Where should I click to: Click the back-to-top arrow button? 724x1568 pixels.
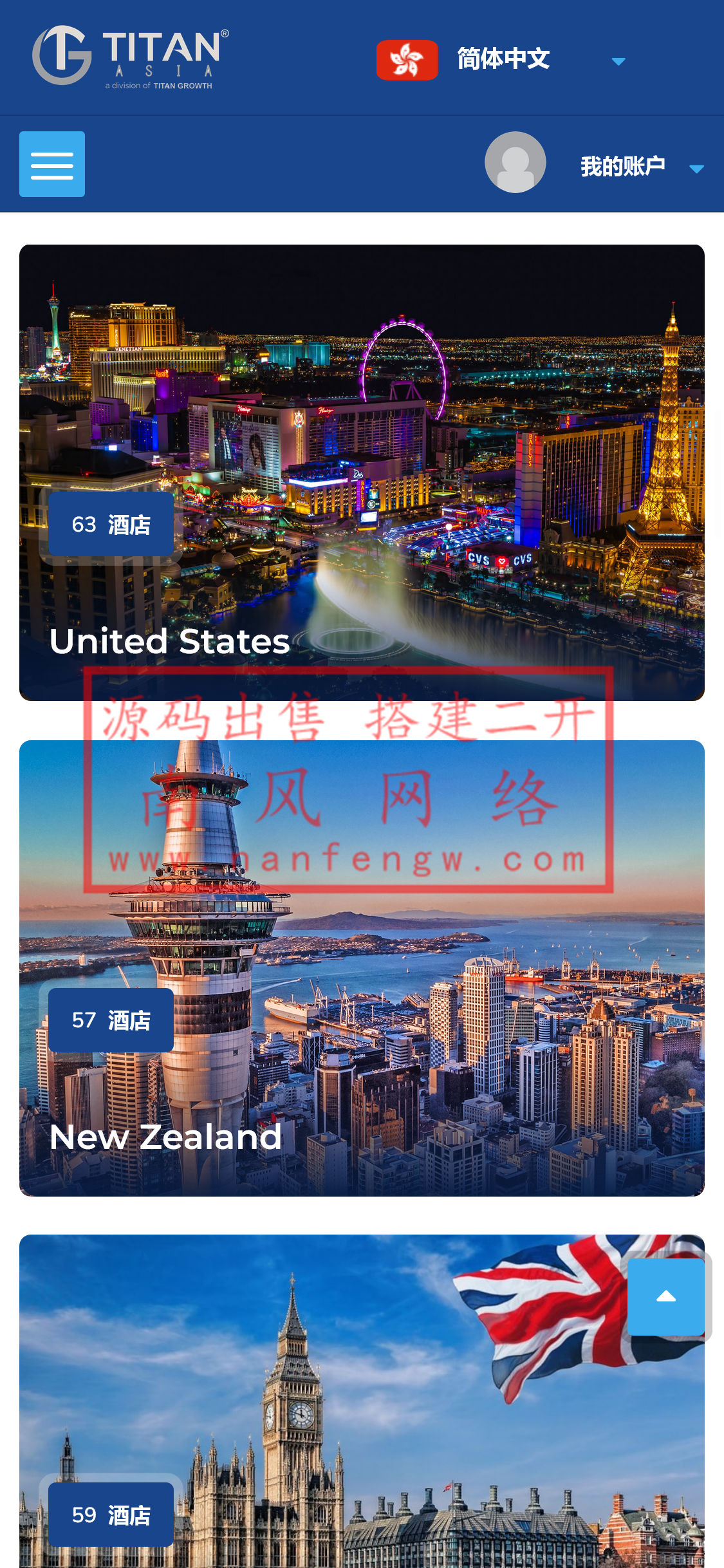pyautogui.click(x=666, y=1296)
